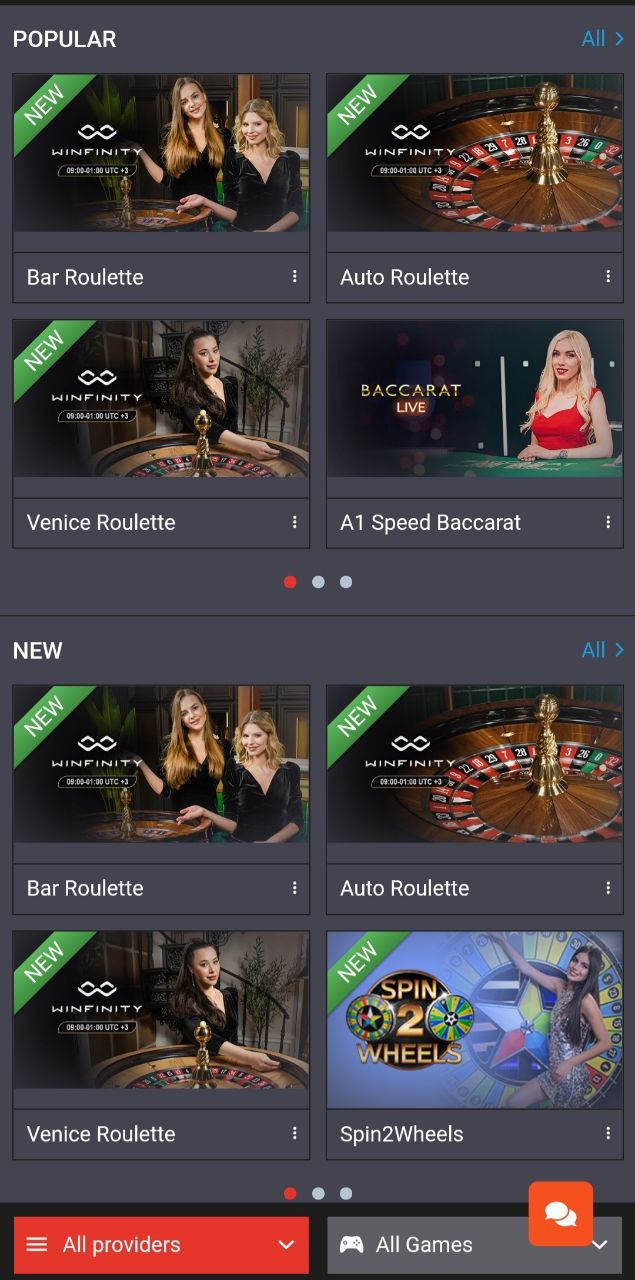Open three-dot menu for Popular Venice Roulette

[x=294, y=522]
